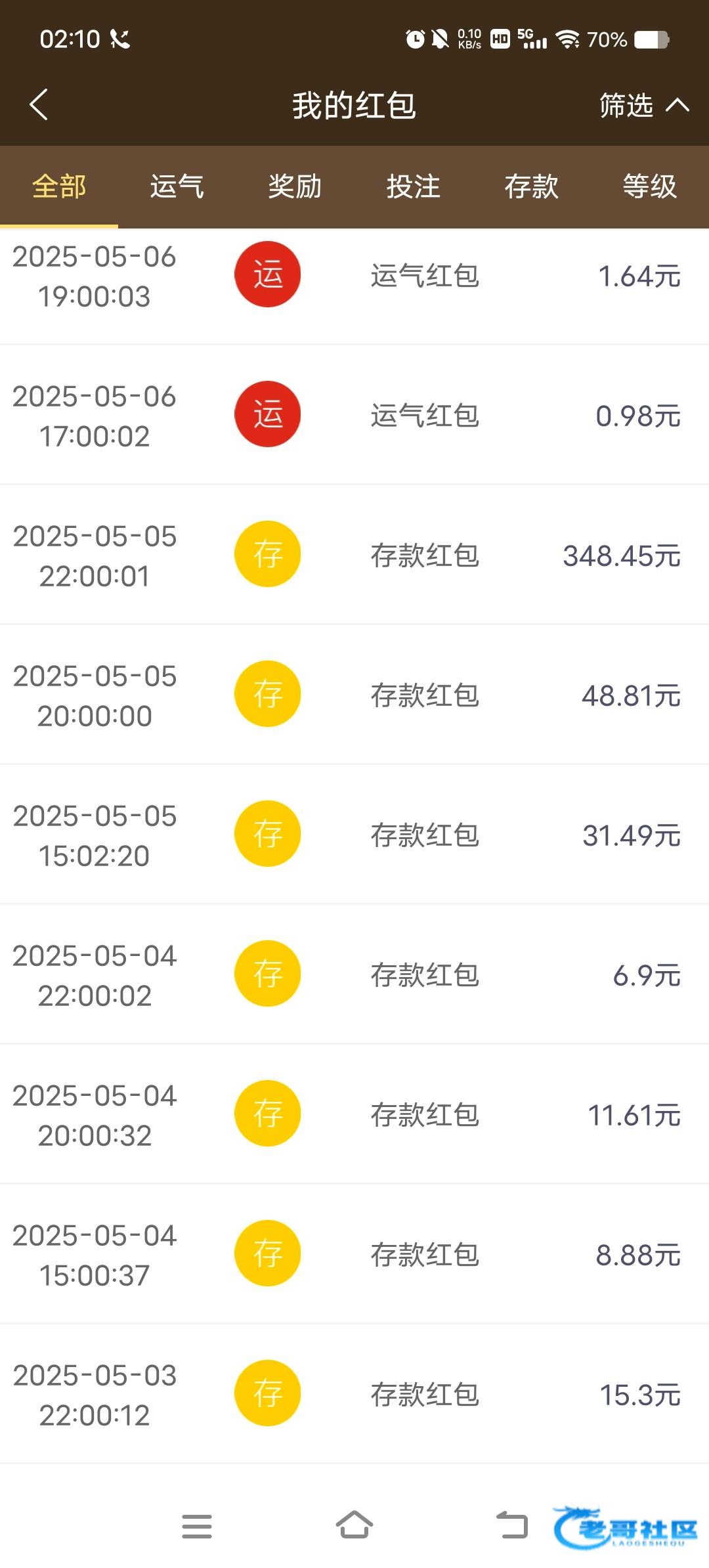Image resolution: width=709 pixels, height=1568 pixels.
Task: Open the 奖励 tab
Action: coord(295,186)
